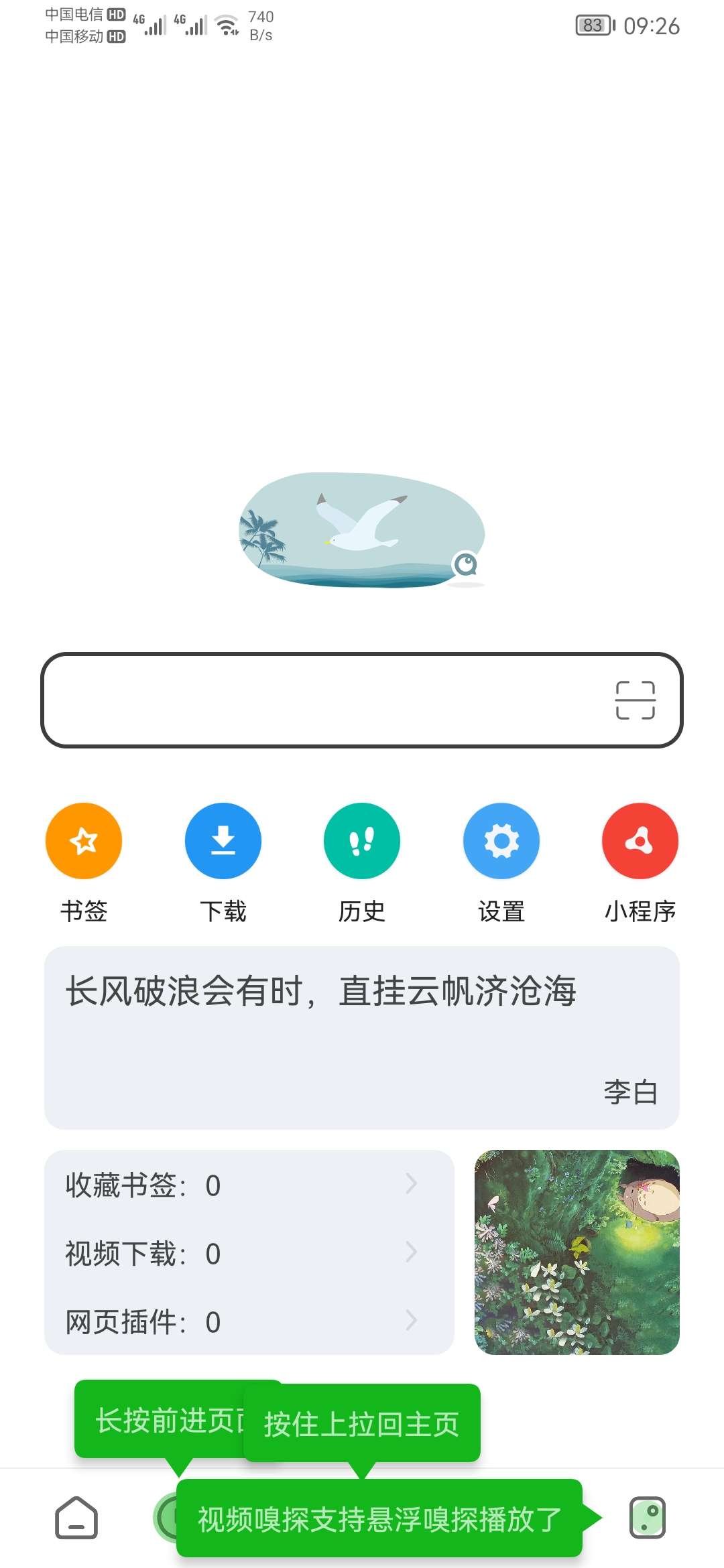
Task: Tap the search input field
Action: (302, 701)
